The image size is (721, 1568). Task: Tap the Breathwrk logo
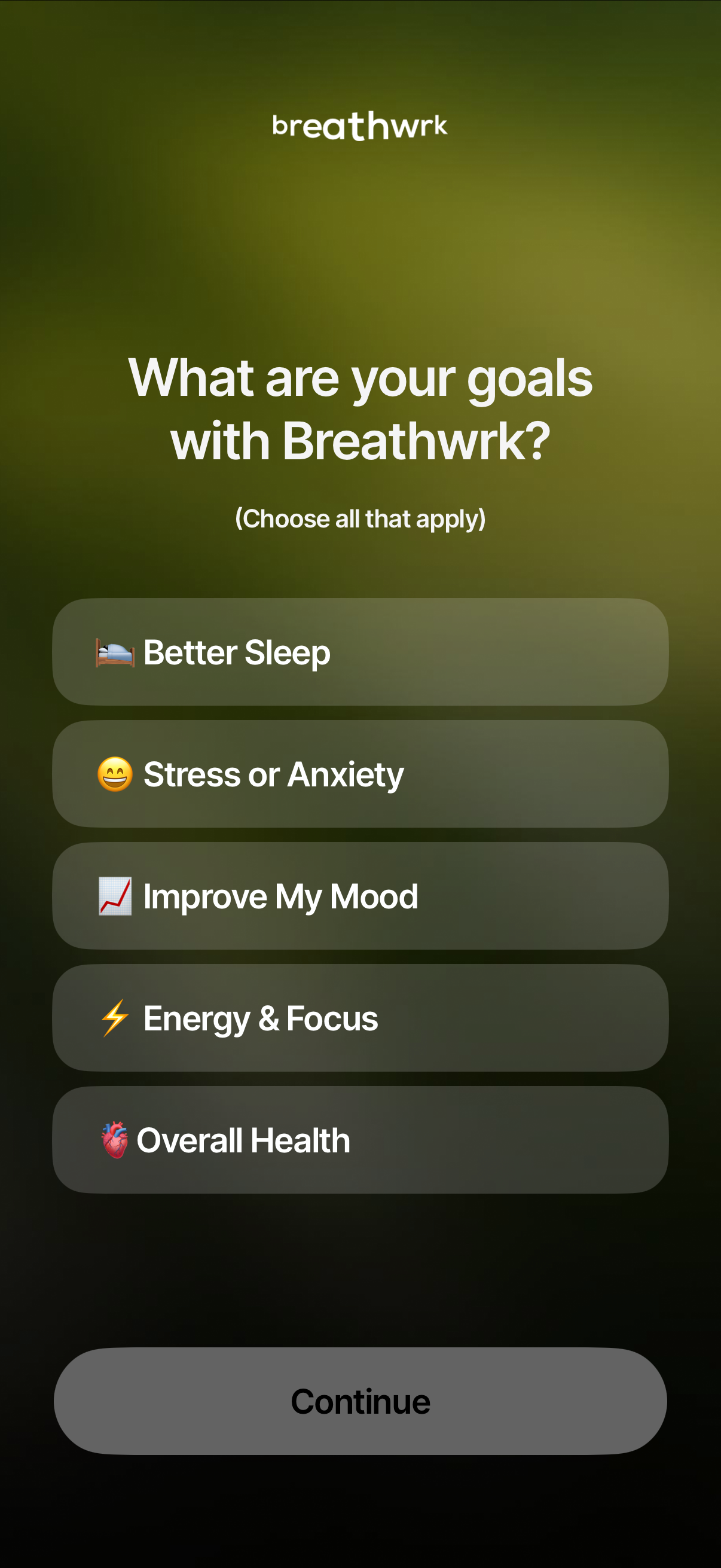360,126
